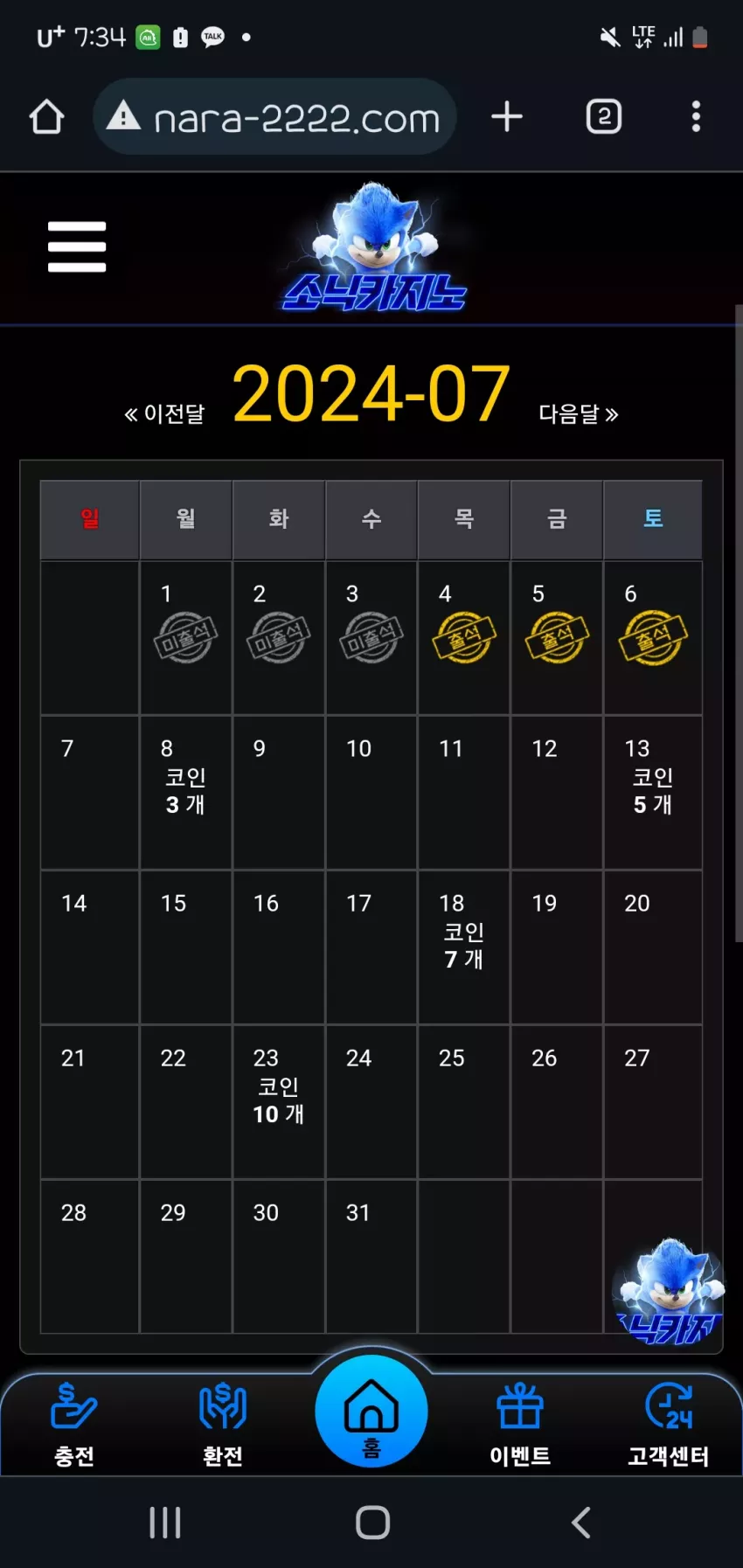Open the 충전 tab
The width and height of the screenshot is (743, 1568).
point(74,1424)
